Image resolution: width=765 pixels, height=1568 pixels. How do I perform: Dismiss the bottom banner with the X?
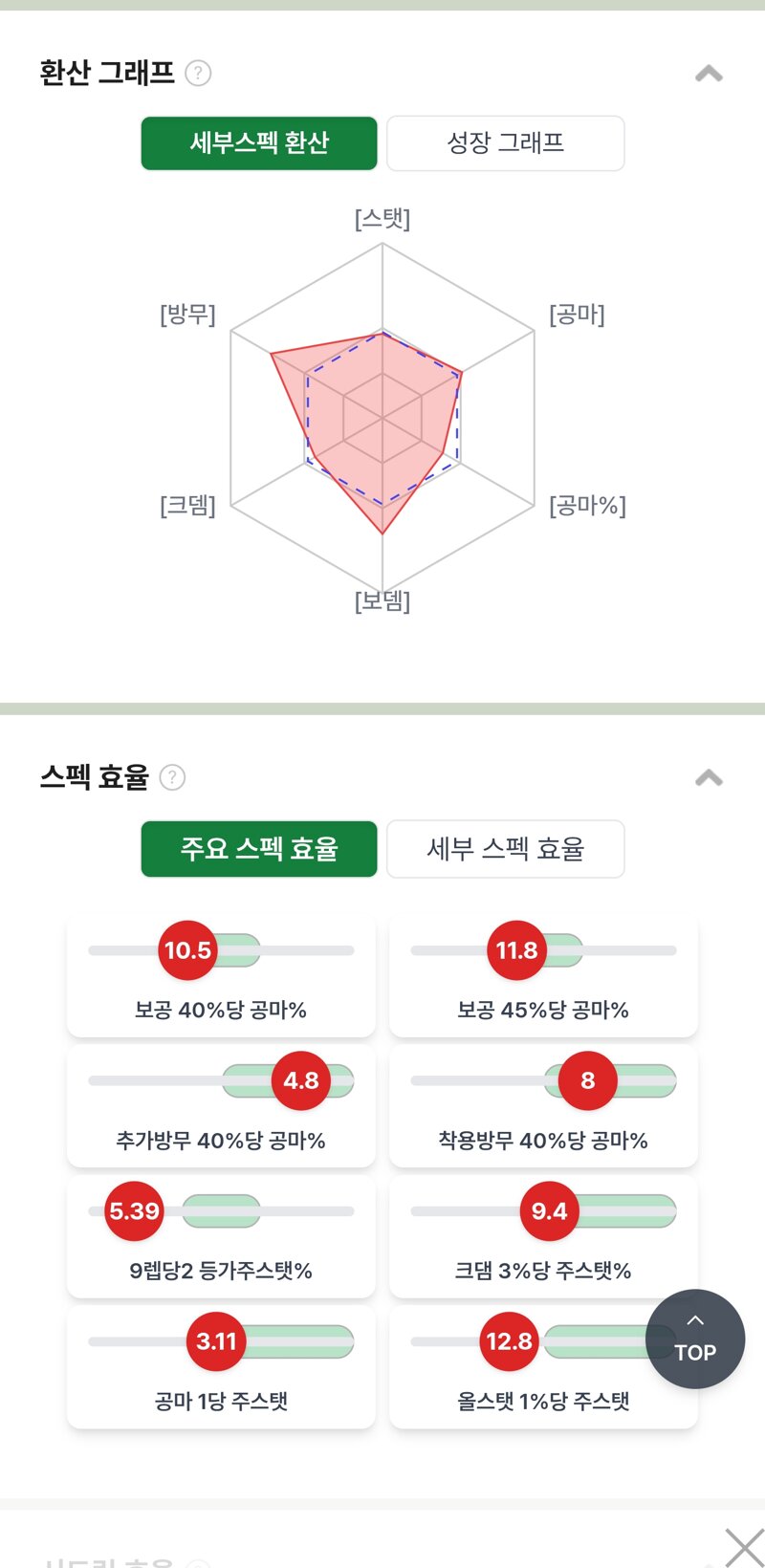(744, 1548)
